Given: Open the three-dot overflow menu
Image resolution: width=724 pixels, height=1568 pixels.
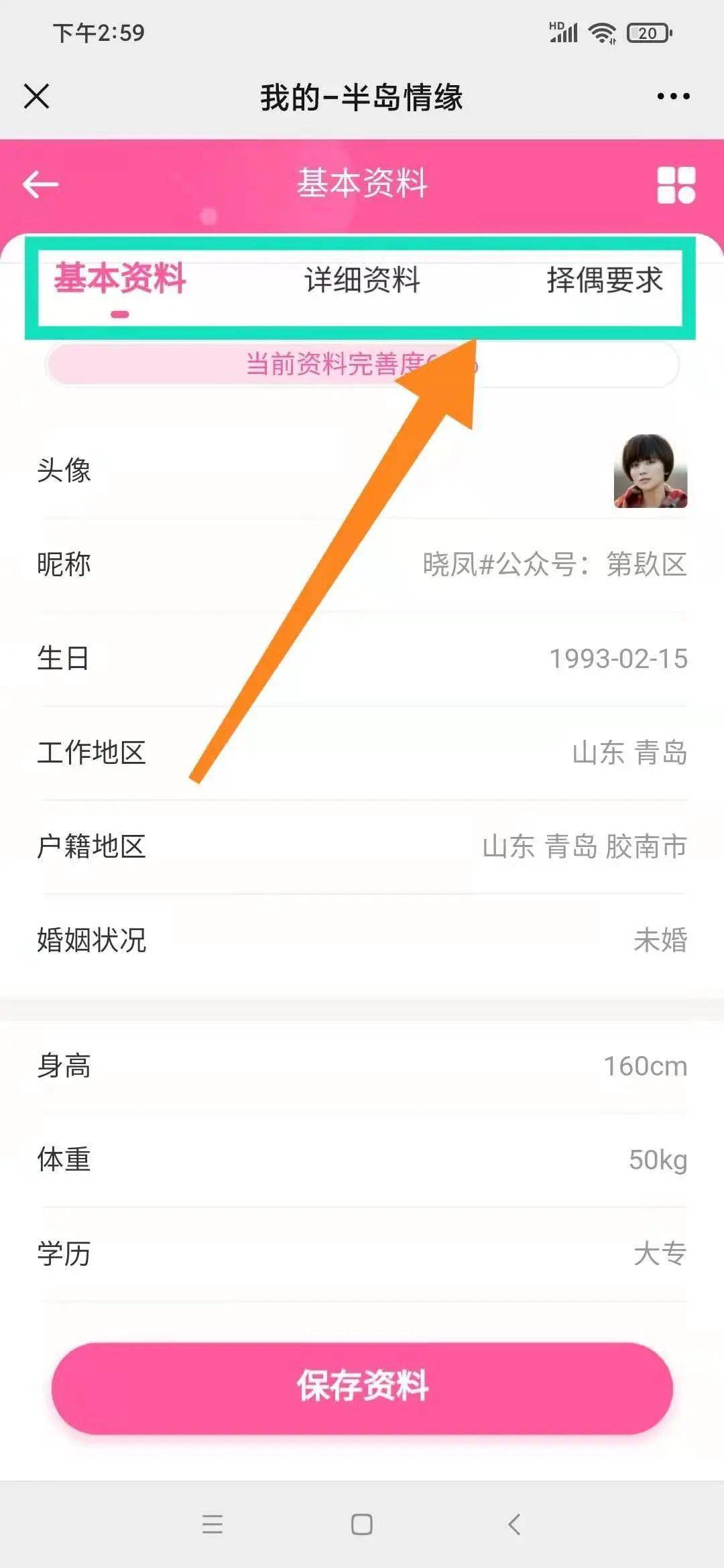Looking at the screenshot, I should point(673,96).
